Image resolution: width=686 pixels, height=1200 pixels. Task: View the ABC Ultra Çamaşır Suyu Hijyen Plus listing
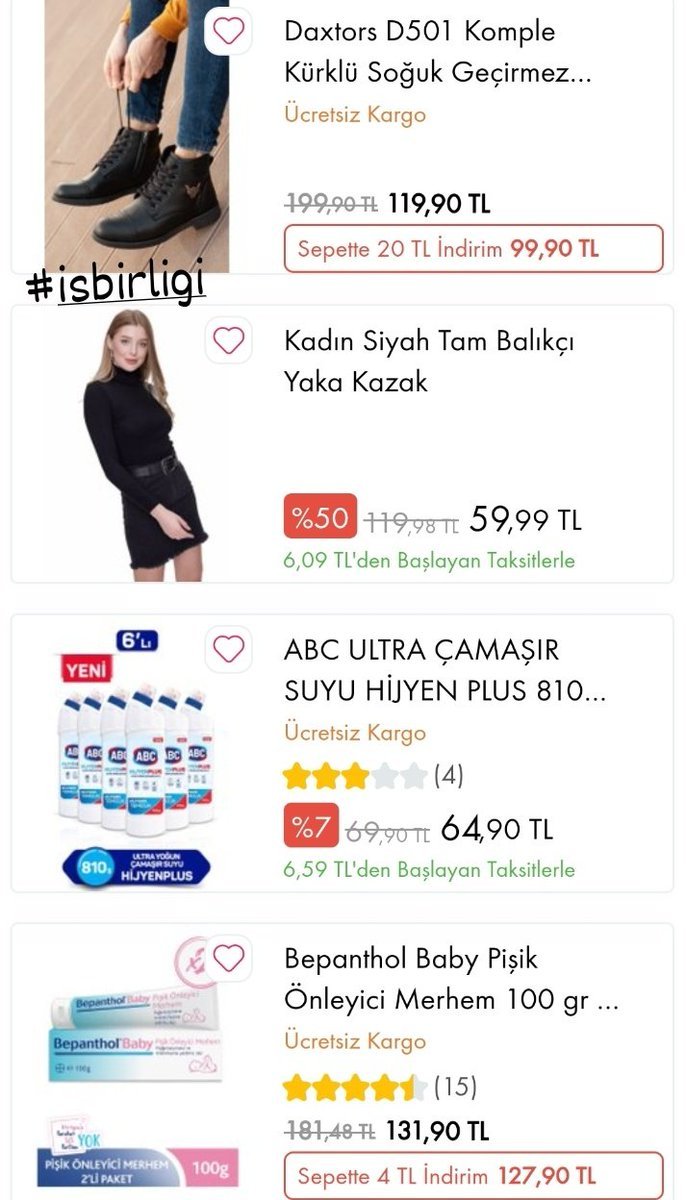(444, 670)
